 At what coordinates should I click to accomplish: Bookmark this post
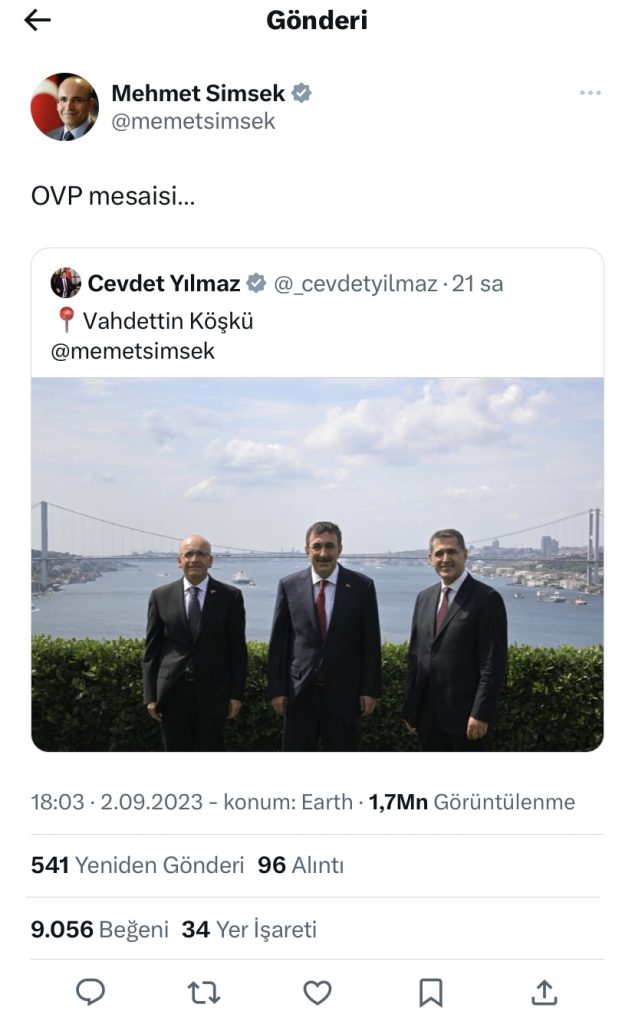click(431, 993)
